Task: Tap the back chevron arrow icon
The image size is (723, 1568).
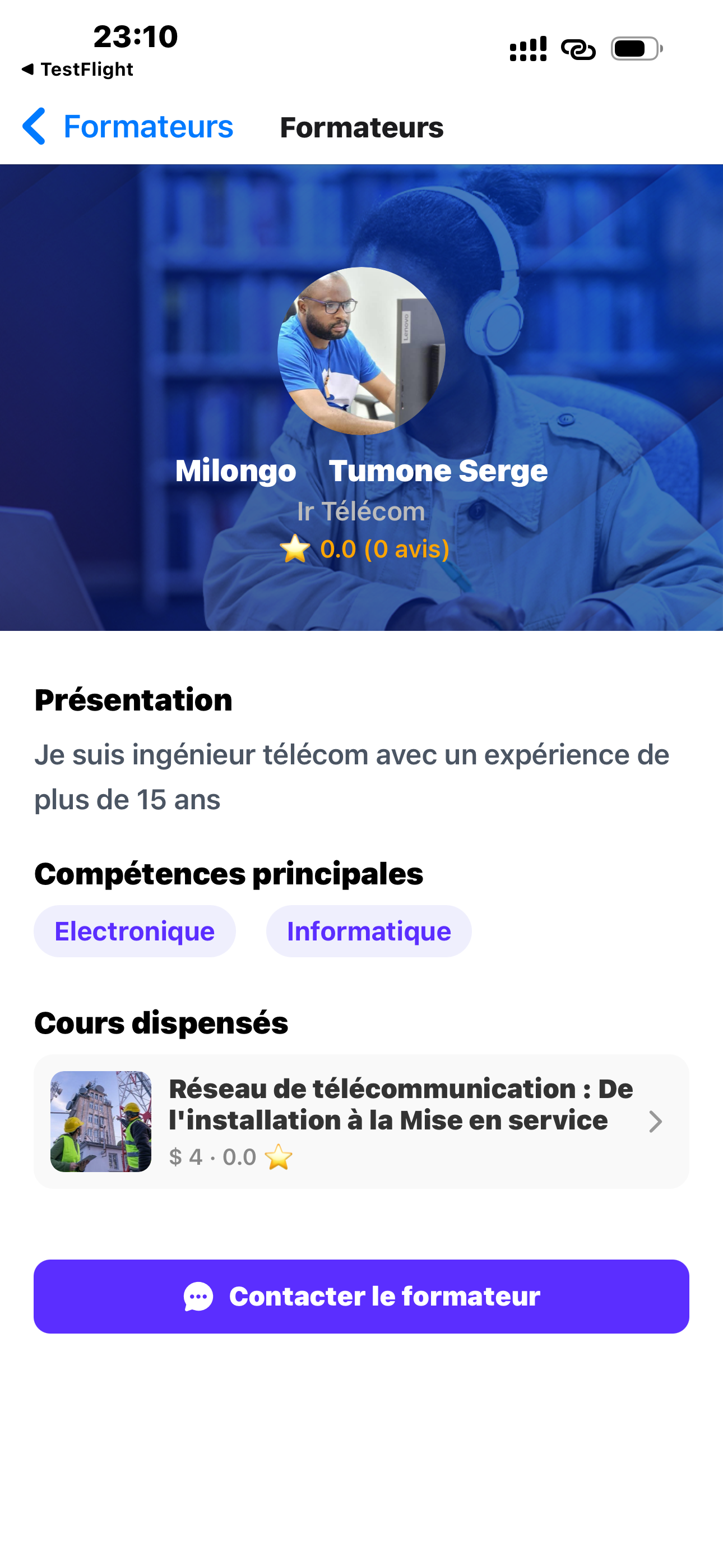Action: [35, 126]
